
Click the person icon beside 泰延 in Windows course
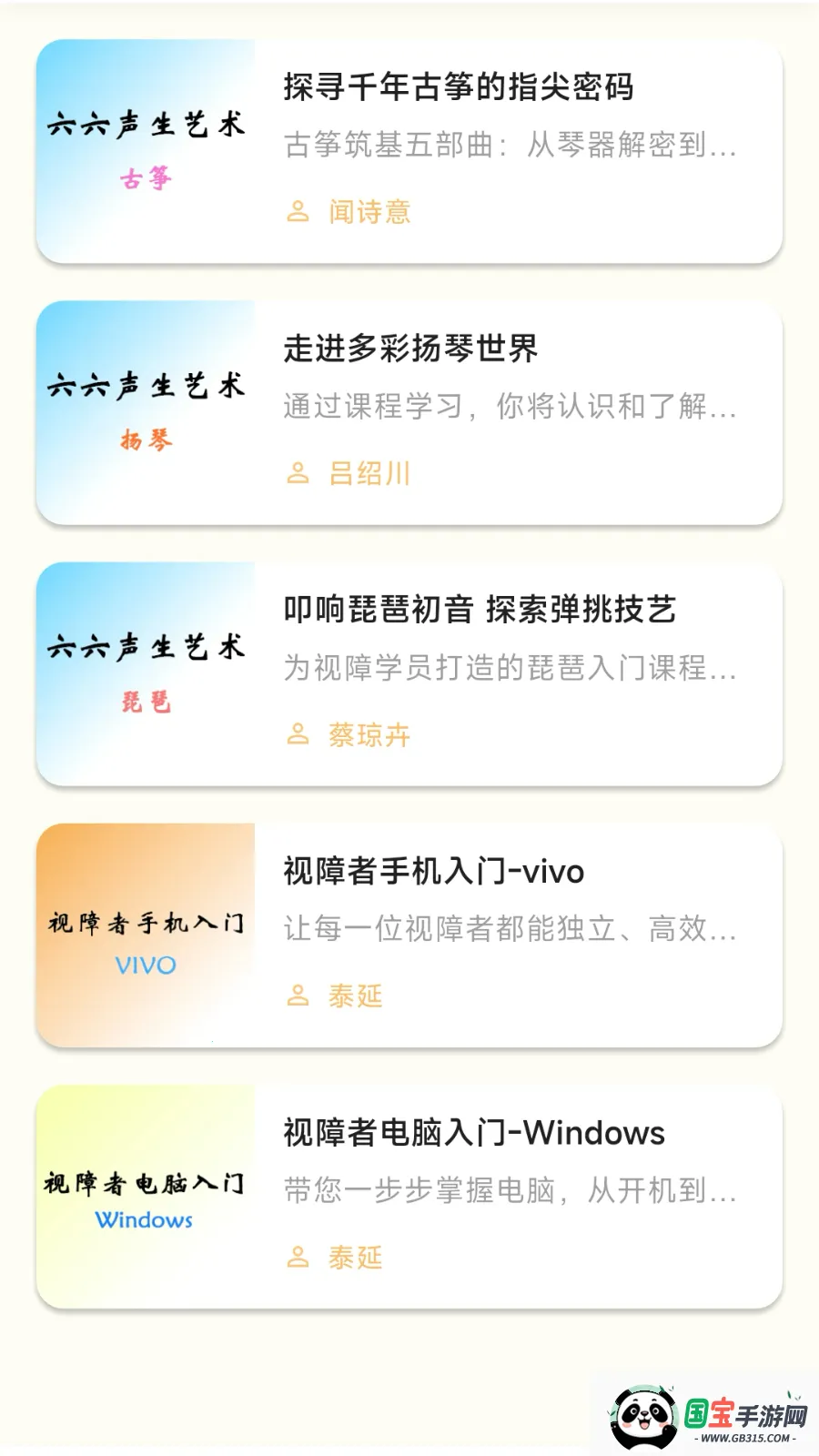(299, 1258)
